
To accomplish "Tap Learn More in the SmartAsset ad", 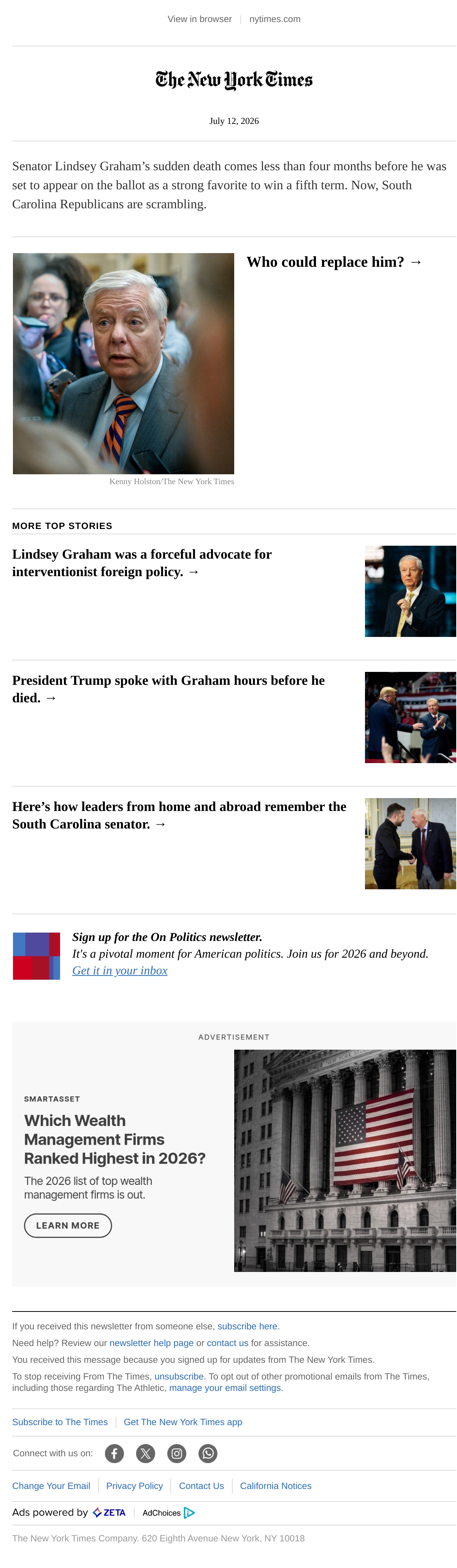I will tap(68, 1225).
